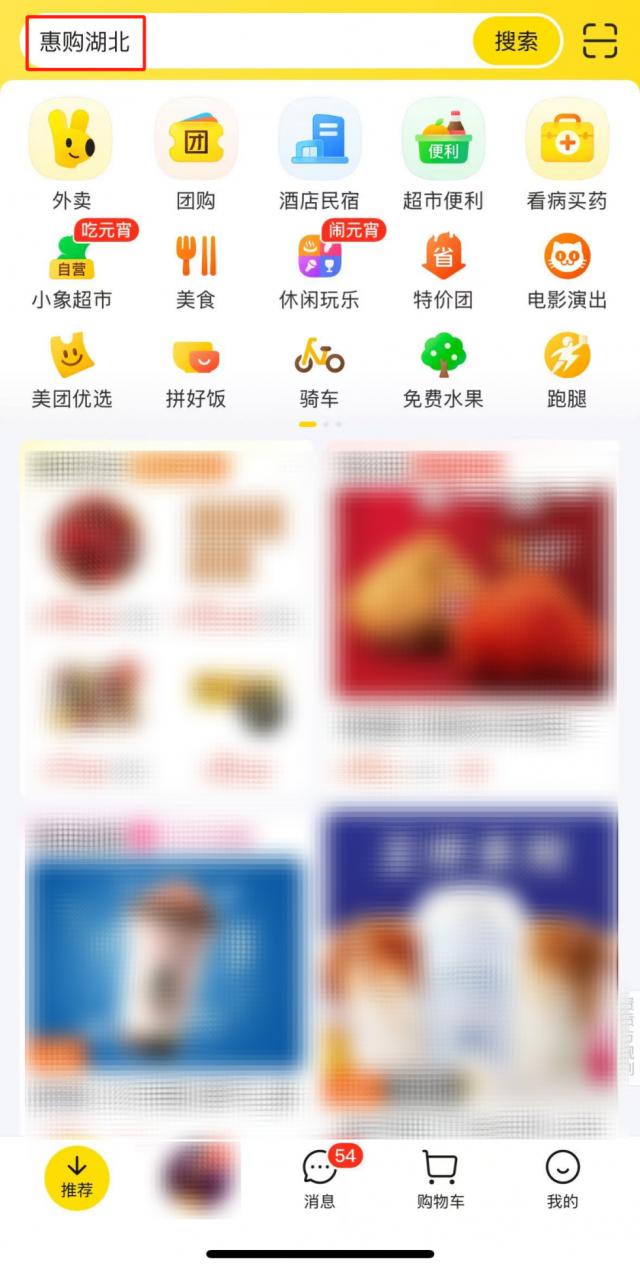The image size is (640, 1269).
Task: Tap the search field showing 惠购湖北
Action: (250, 42)
